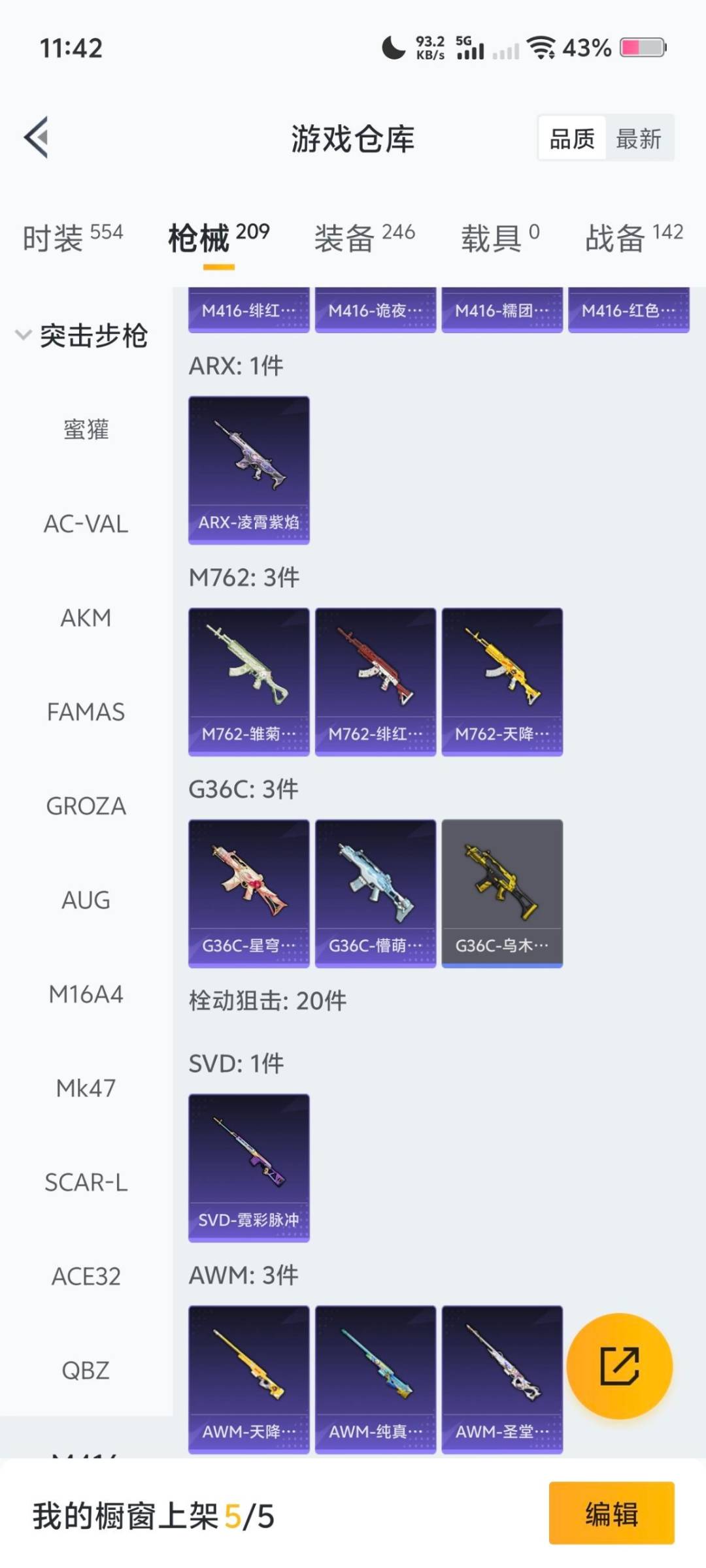This screenshot has height=1568, width=706.
Task: Tap the yellow floating share button
Action: tap(619, 1366)
